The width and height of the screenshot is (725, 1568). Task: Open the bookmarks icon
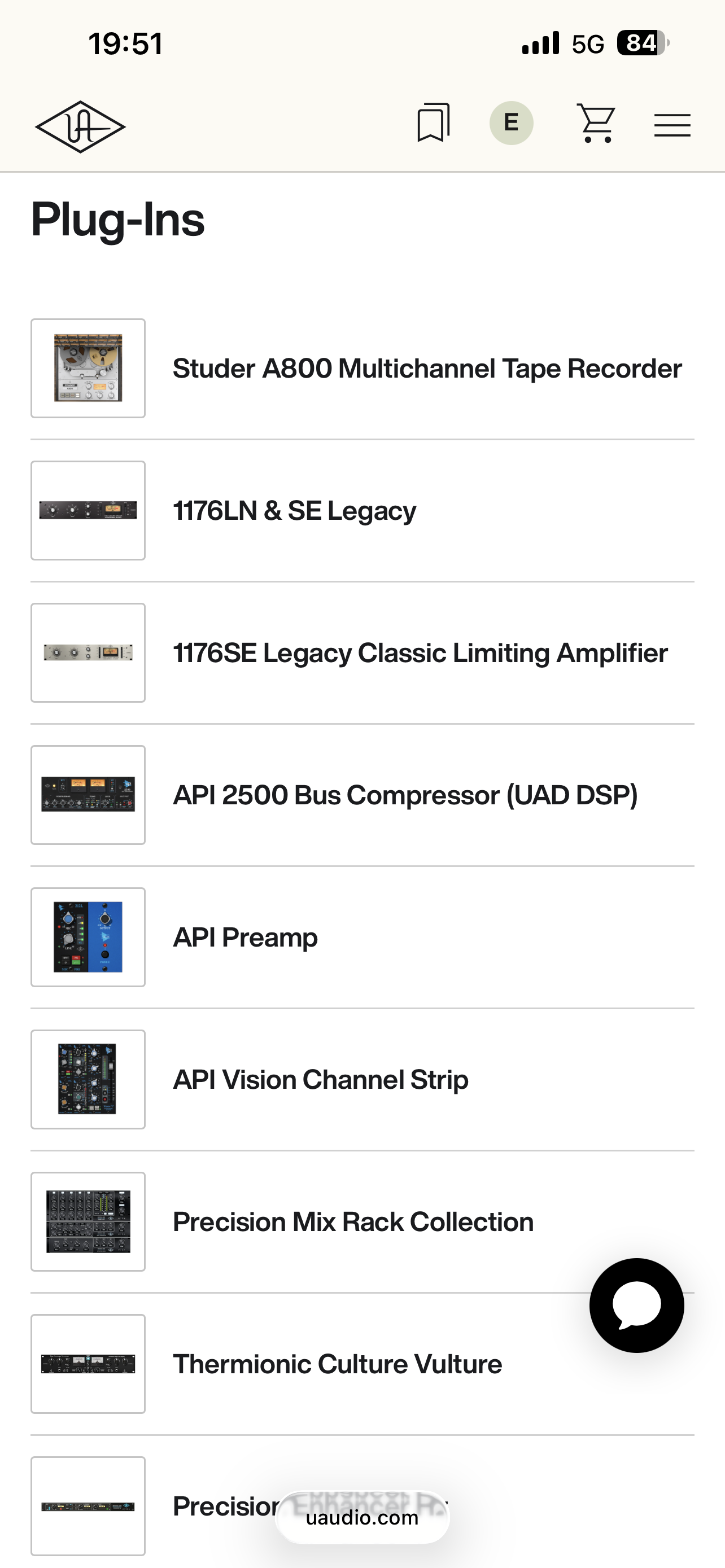(x=433, y=123)
